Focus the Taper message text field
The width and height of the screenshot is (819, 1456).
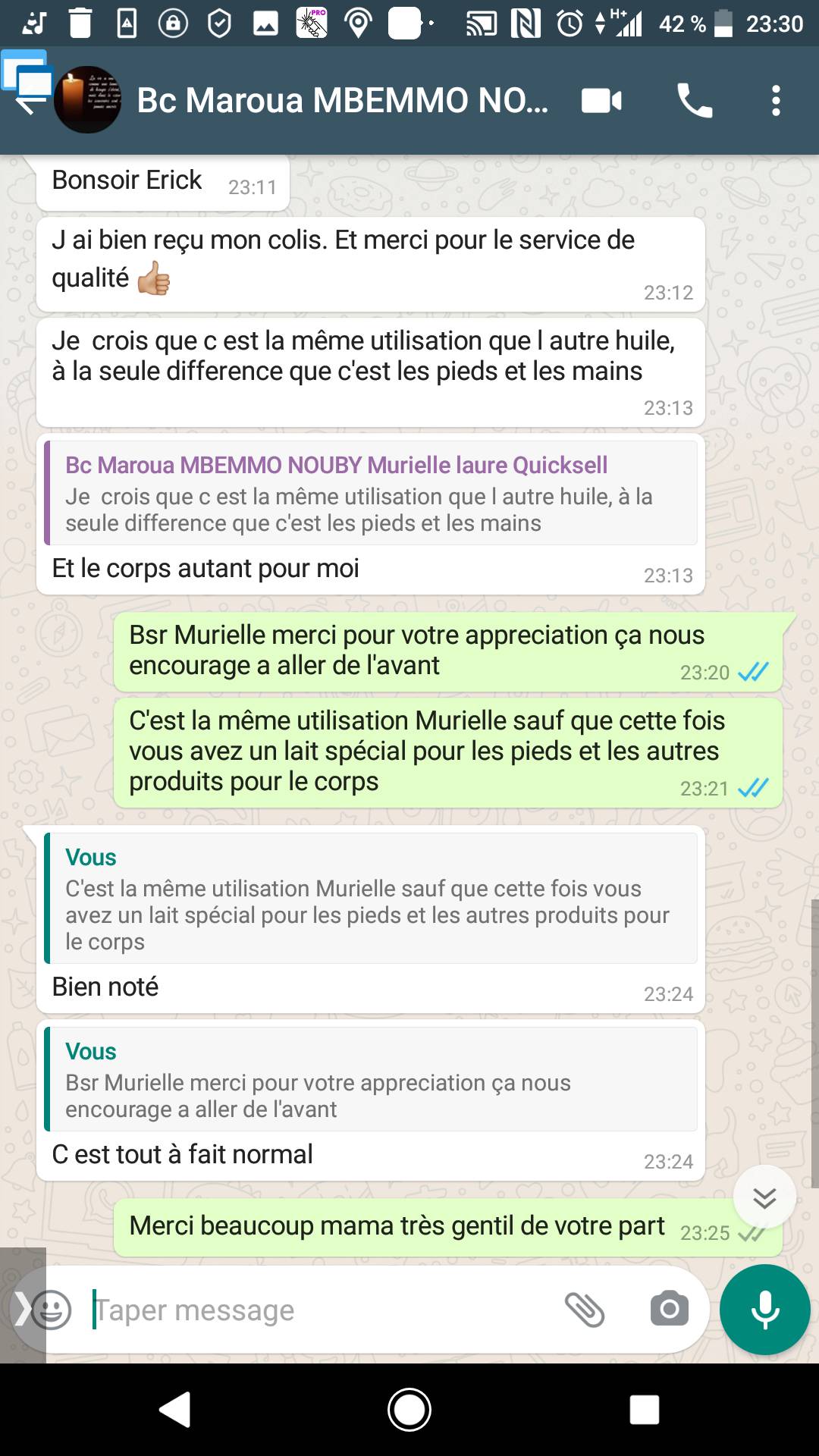[x=322, y=1310]
